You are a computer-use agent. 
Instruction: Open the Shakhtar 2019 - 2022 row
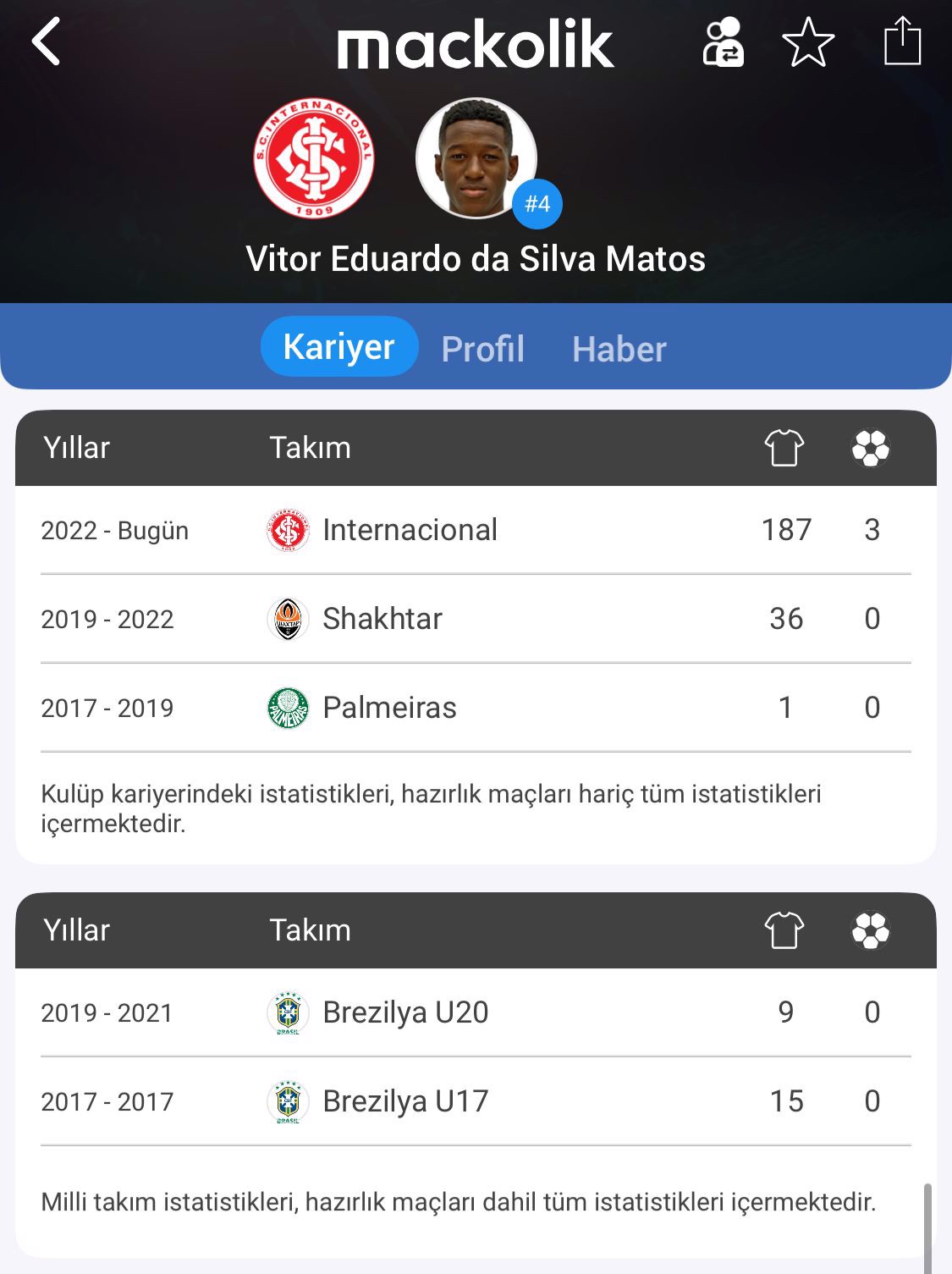tap(475, 619)
